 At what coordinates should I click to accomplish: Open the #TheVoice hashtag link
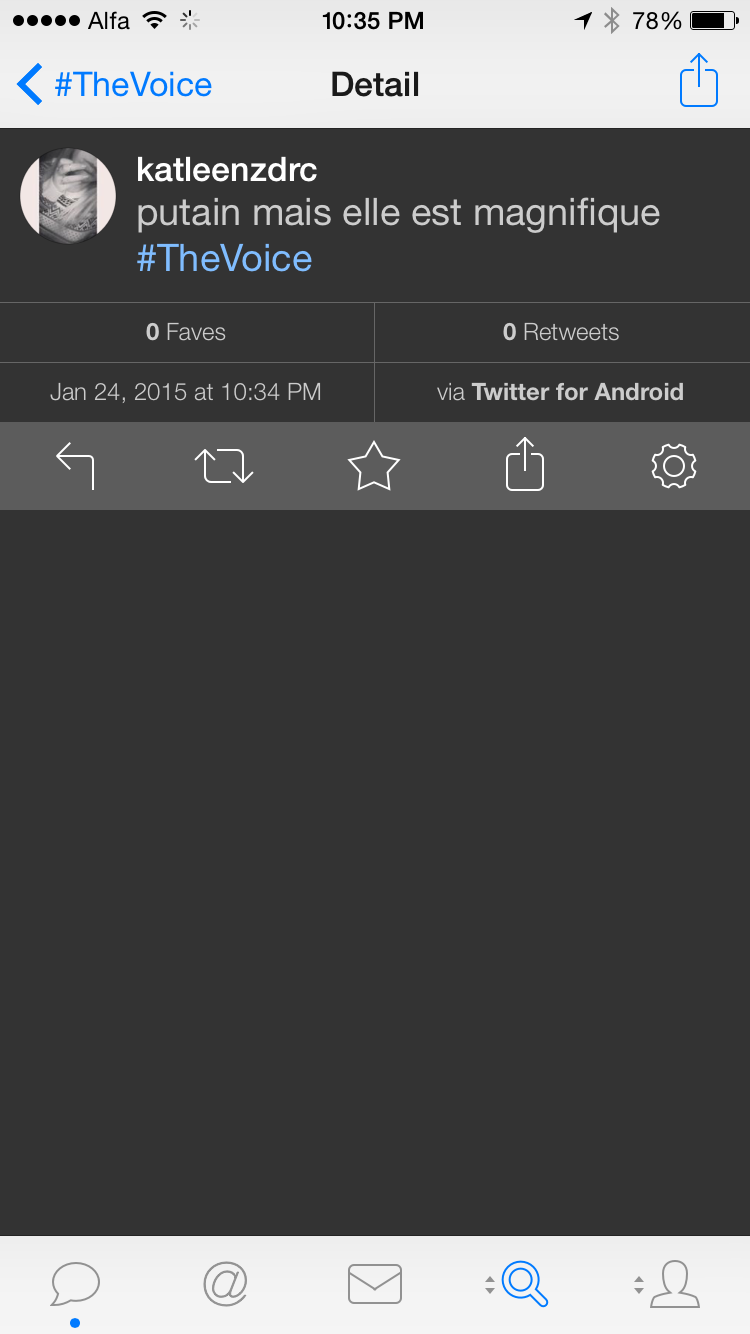click(224, 259)
